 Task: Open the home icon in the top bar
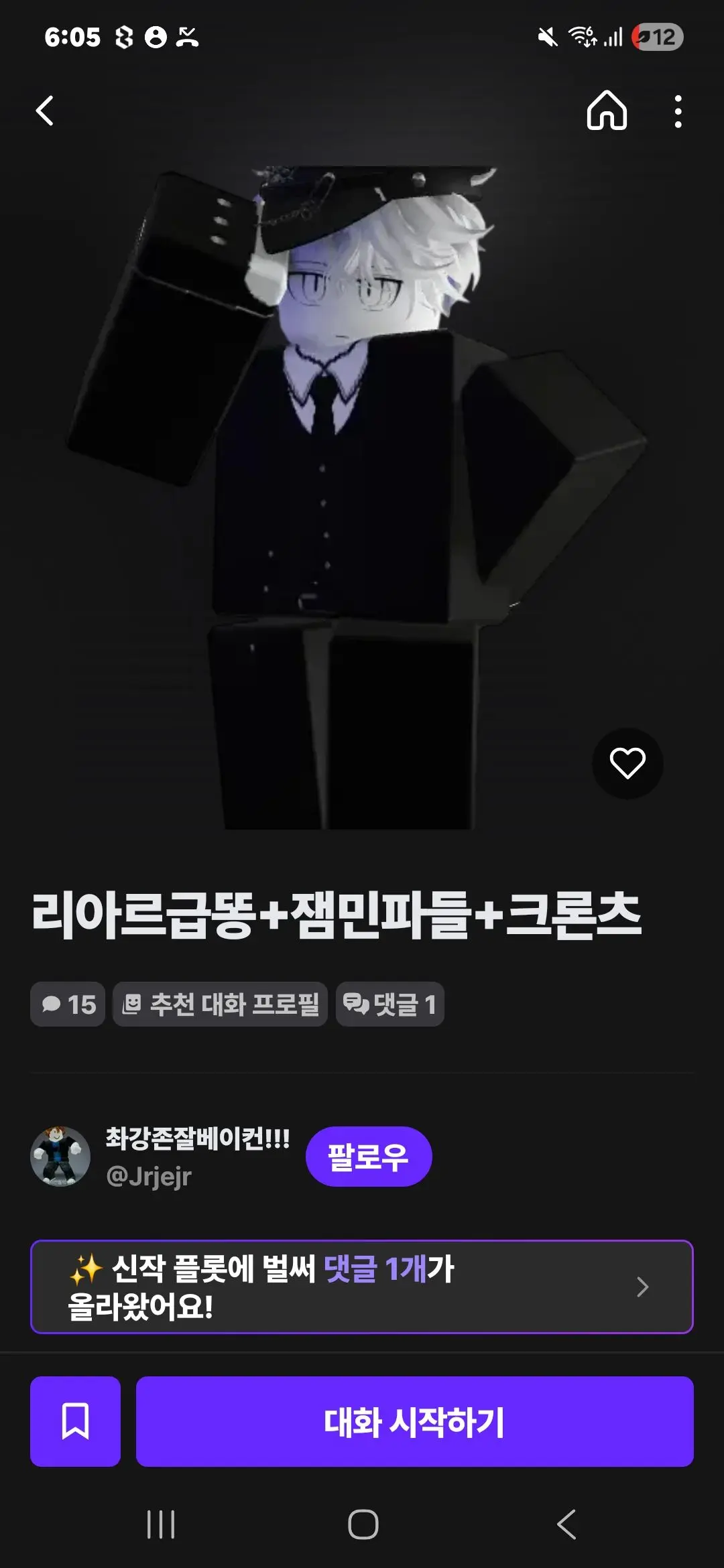607,110
